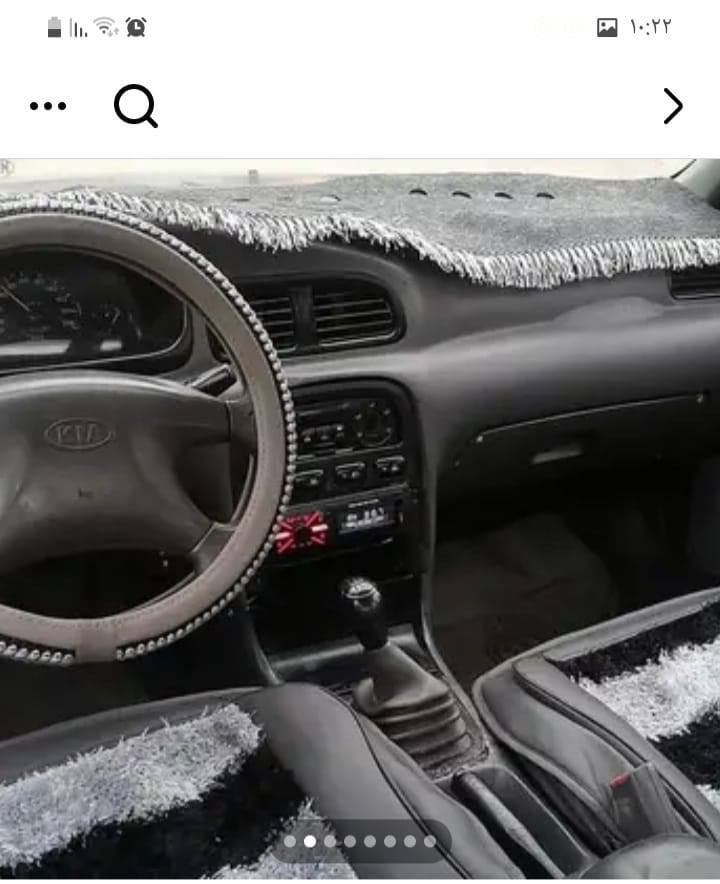Open the three-dot overflow menu
The width and height of the screenshot is (720, 884).
click(x=47, y=106)
